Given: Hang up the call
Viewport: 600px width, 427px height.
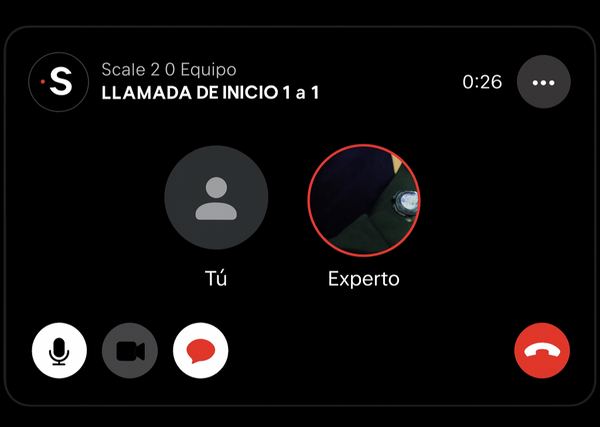Looking at the screenshot, I should pyautogui.click(x=542, y=351).
